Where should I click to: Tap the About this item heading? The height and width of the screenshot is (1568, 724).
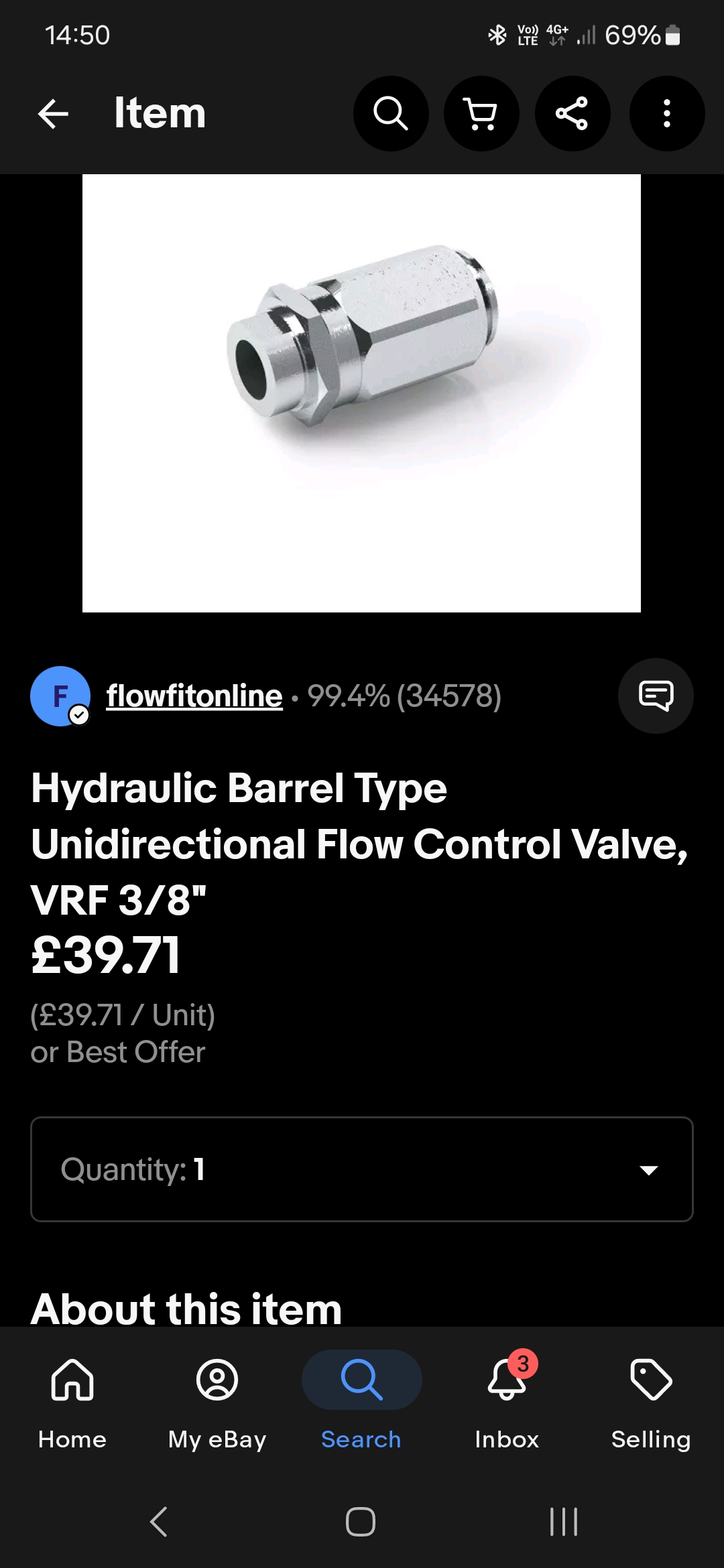tap(186, 1307)
